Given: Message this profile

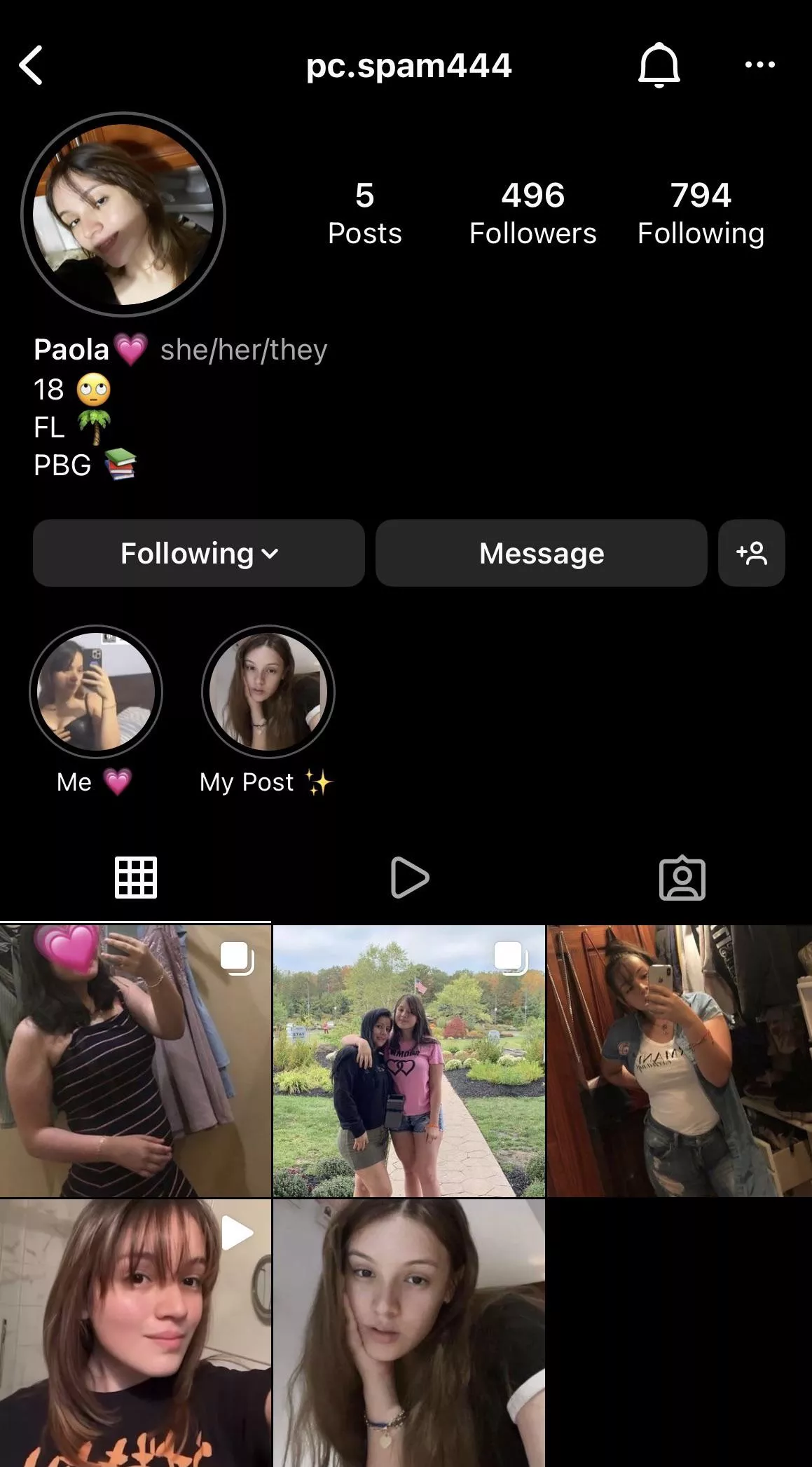Looking at the screenshot, I should point(541,553).
